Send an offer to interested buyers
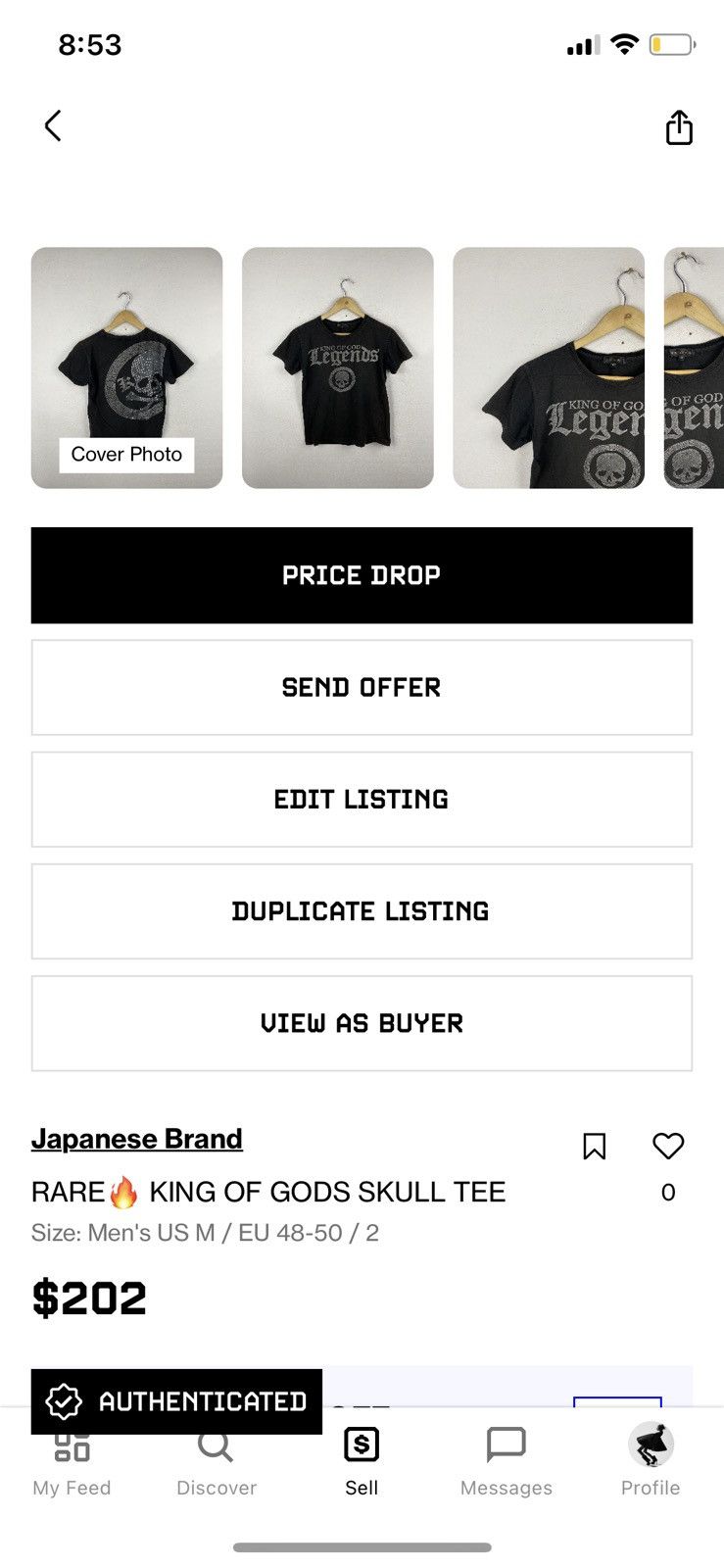The image size is (724, 1568). tap(362, 687)
